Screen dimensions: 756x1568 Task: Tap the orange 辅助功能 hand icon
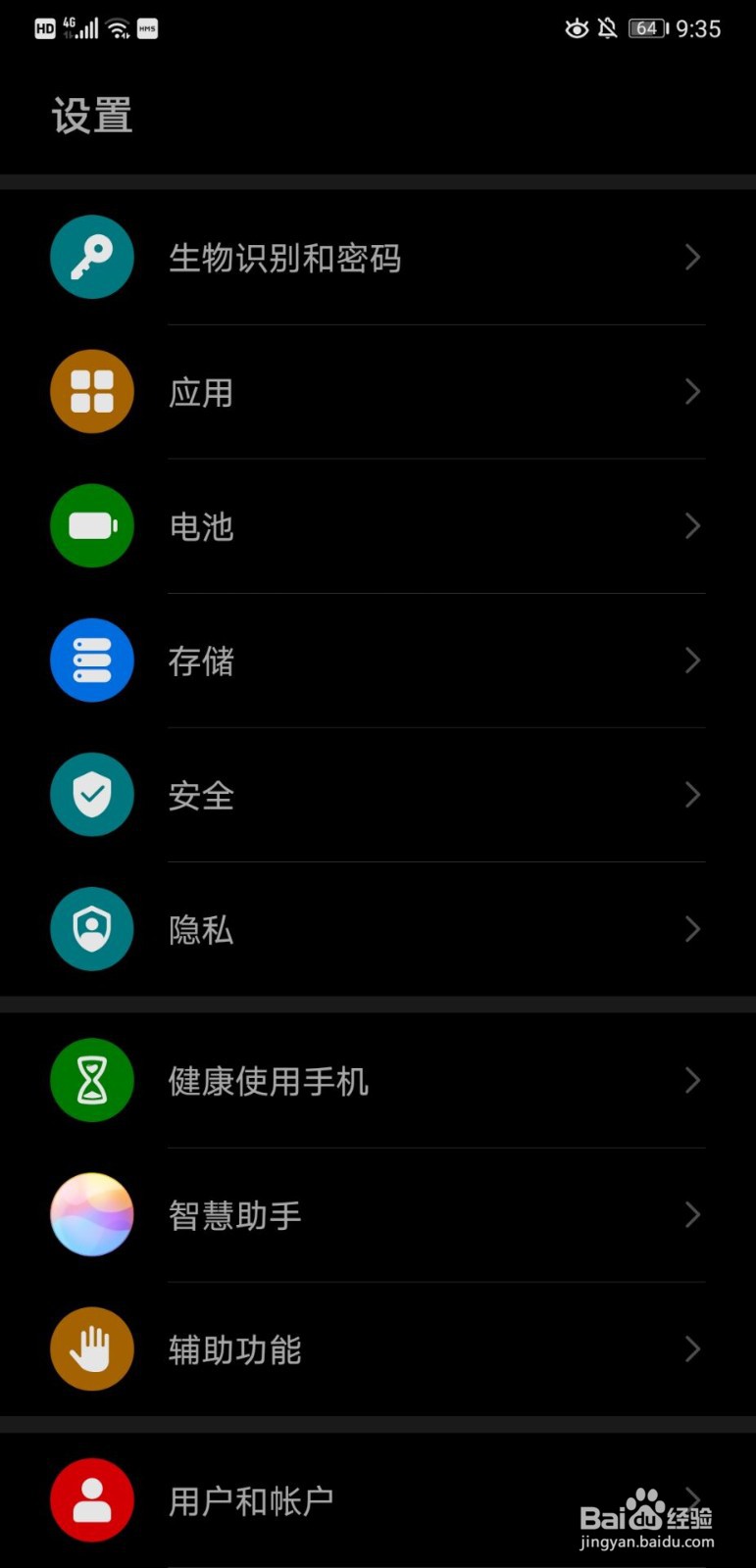(x=91, y=1349)
